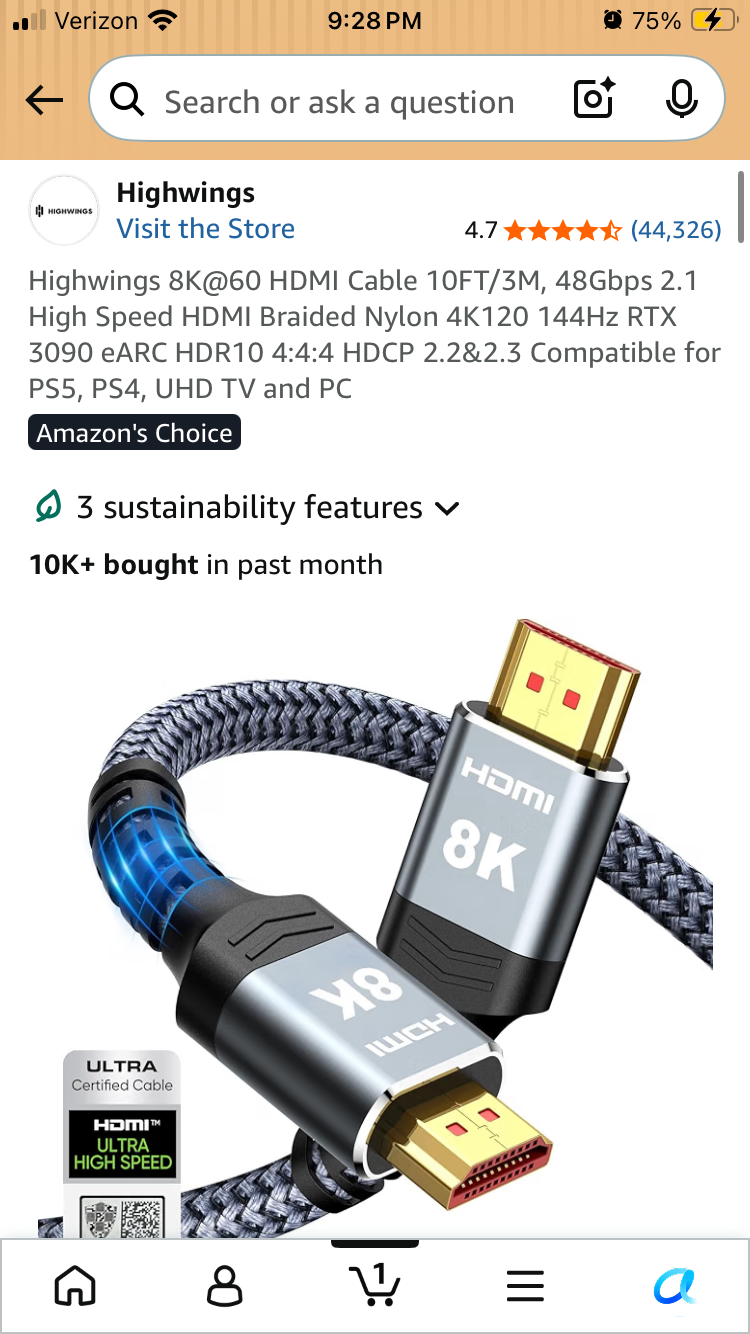
Task: Open the account profile tab
Action: pos(225,1285)
